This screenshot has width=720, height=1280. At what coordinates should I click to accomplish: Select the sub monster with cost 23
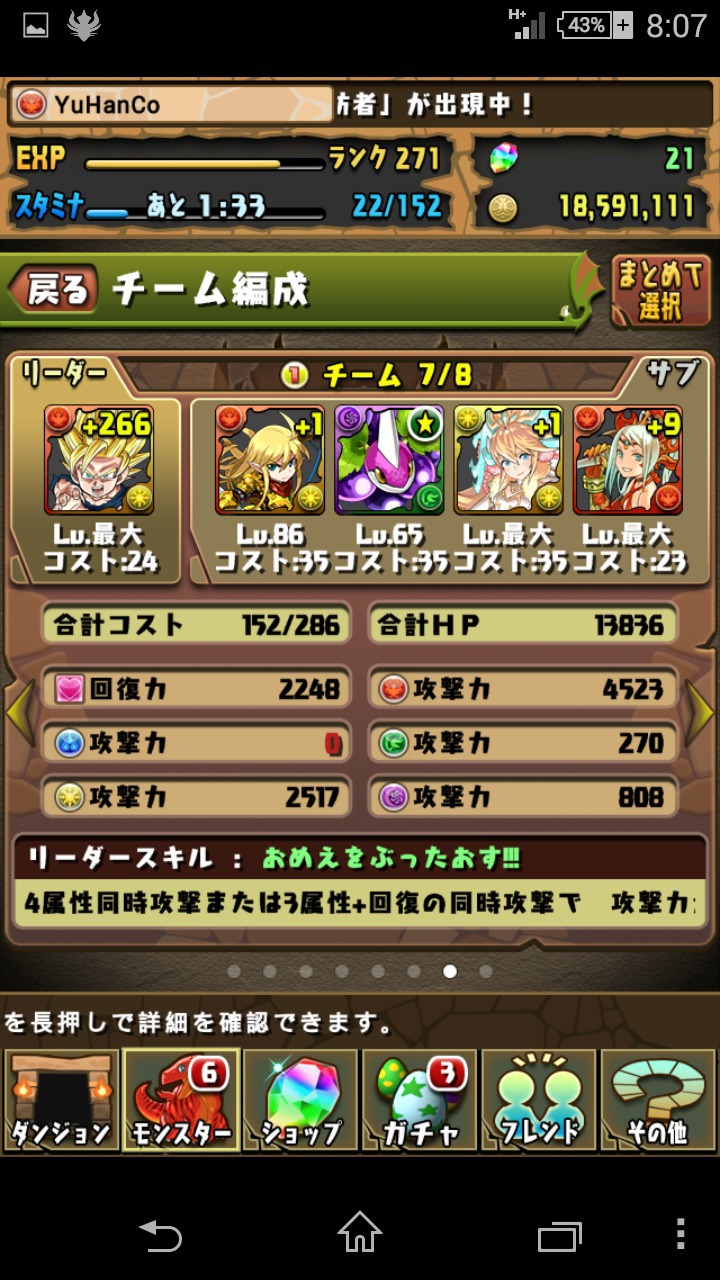(x=628, y=459)
